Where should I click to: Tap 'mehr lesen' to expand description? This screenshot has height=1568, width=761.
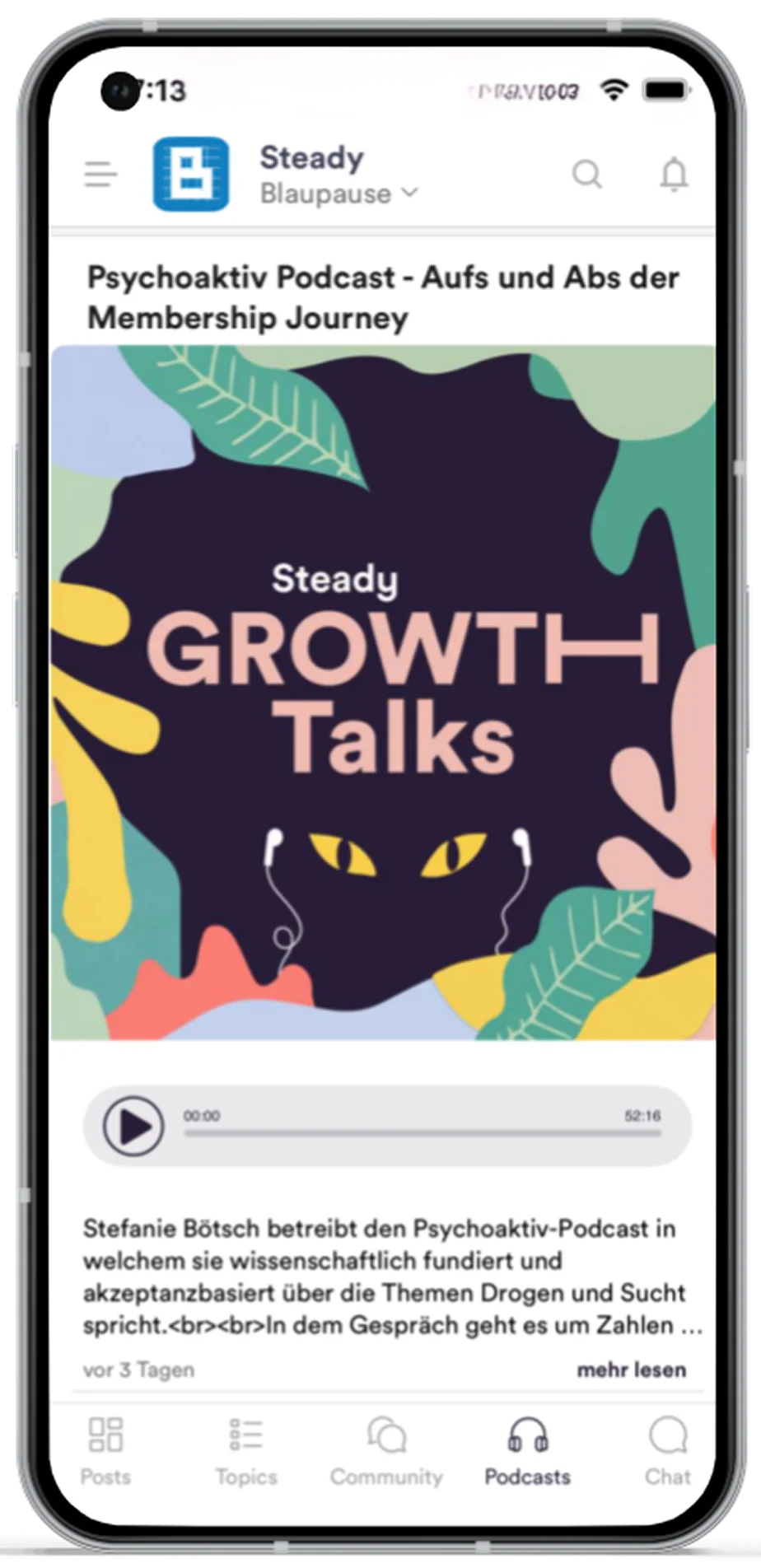tap(631, 1370)
